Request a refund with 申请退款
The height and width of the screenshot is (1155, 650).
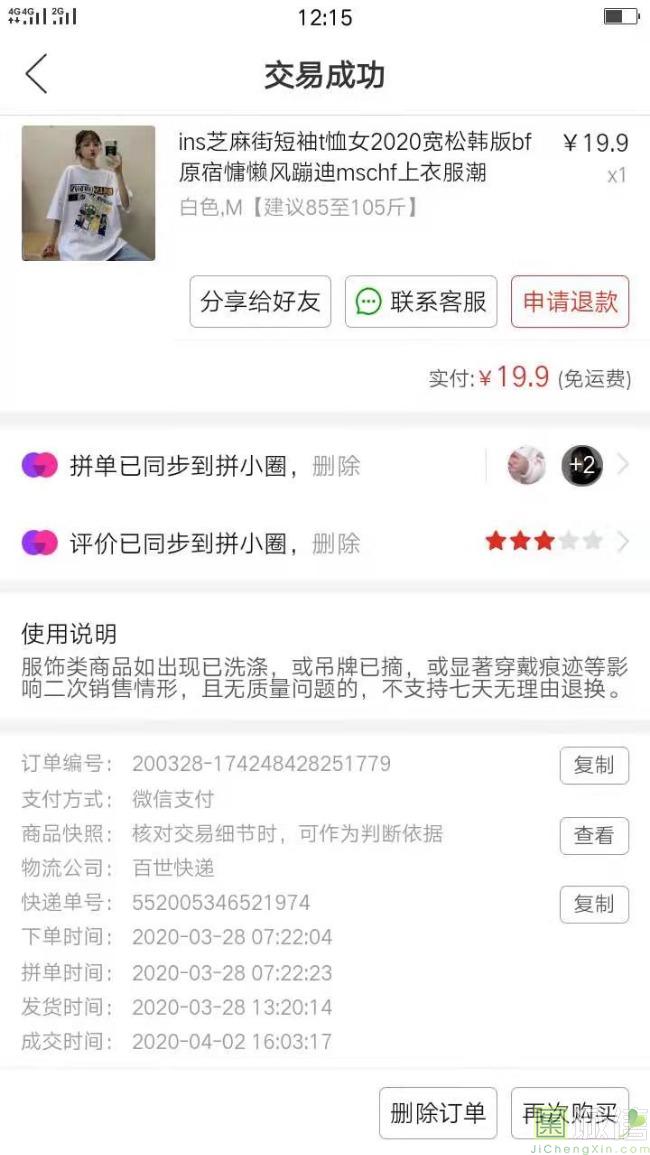570,301
